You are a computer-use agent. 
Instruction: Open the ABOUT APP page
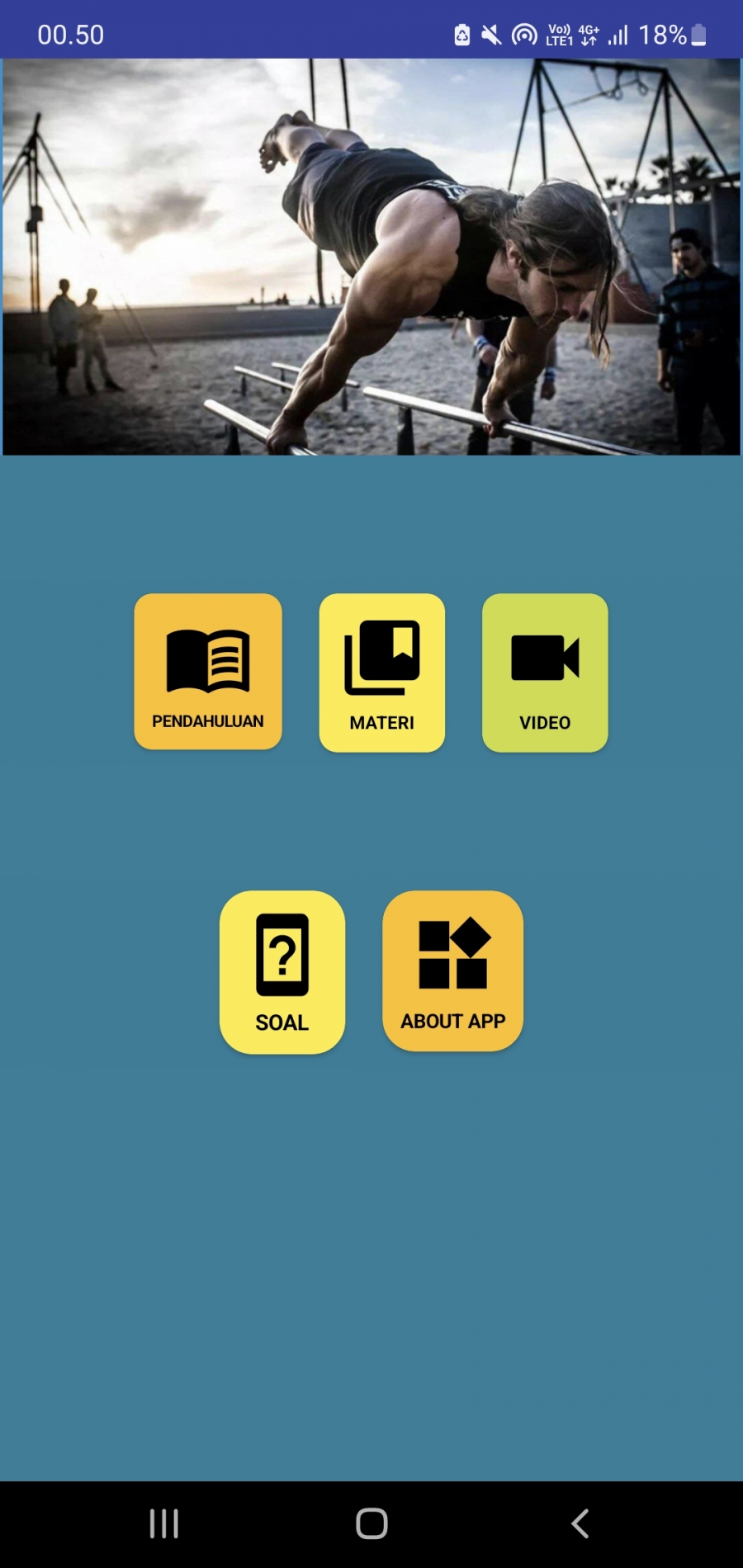point(452,971)
